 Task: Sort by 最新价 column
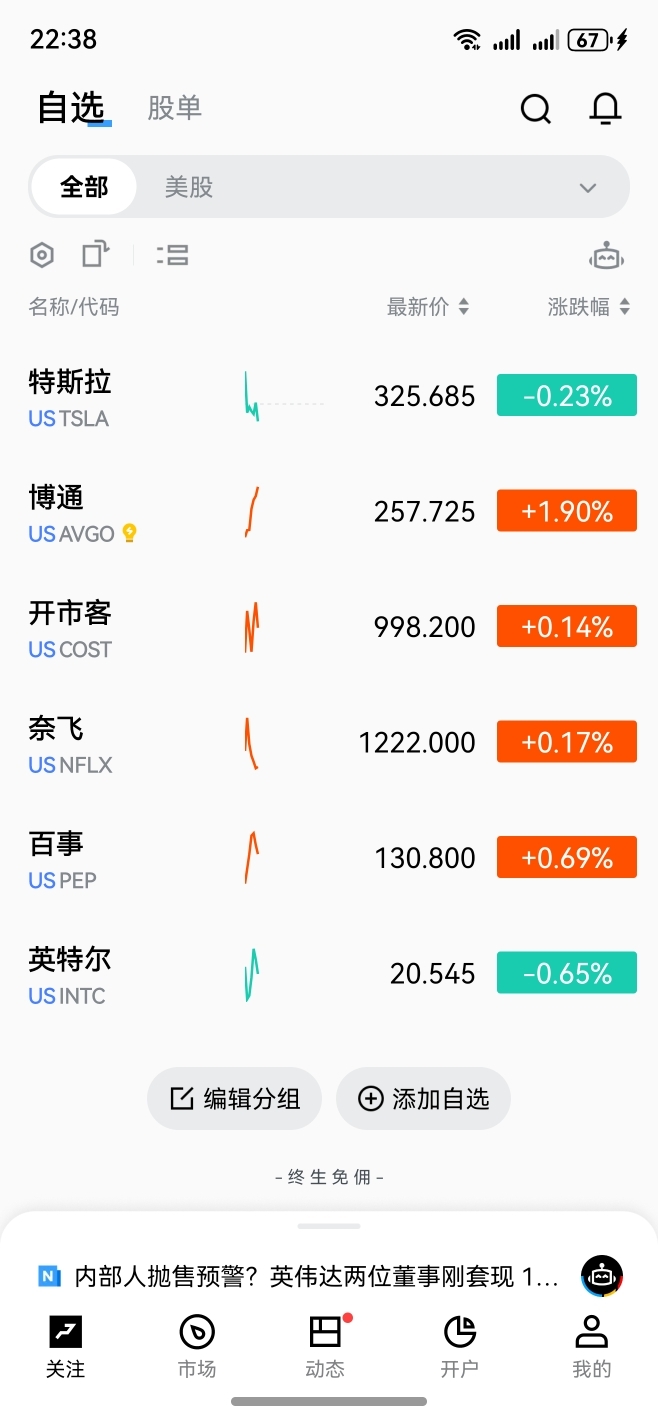[428, 307]
